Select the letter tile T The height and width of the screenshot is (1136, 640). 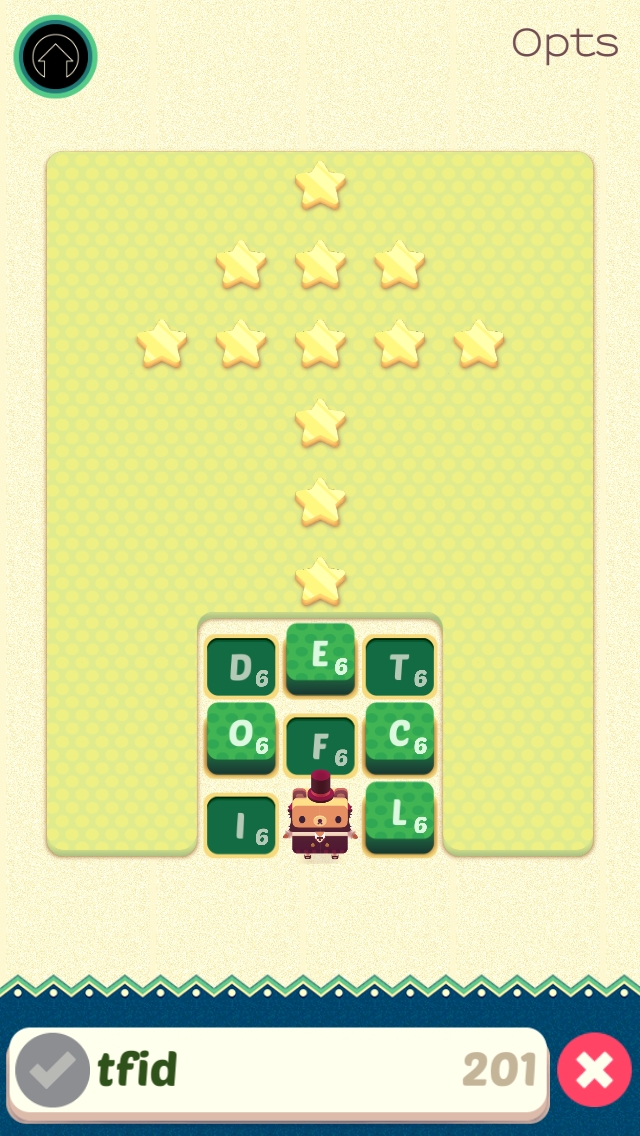point(399,667)
